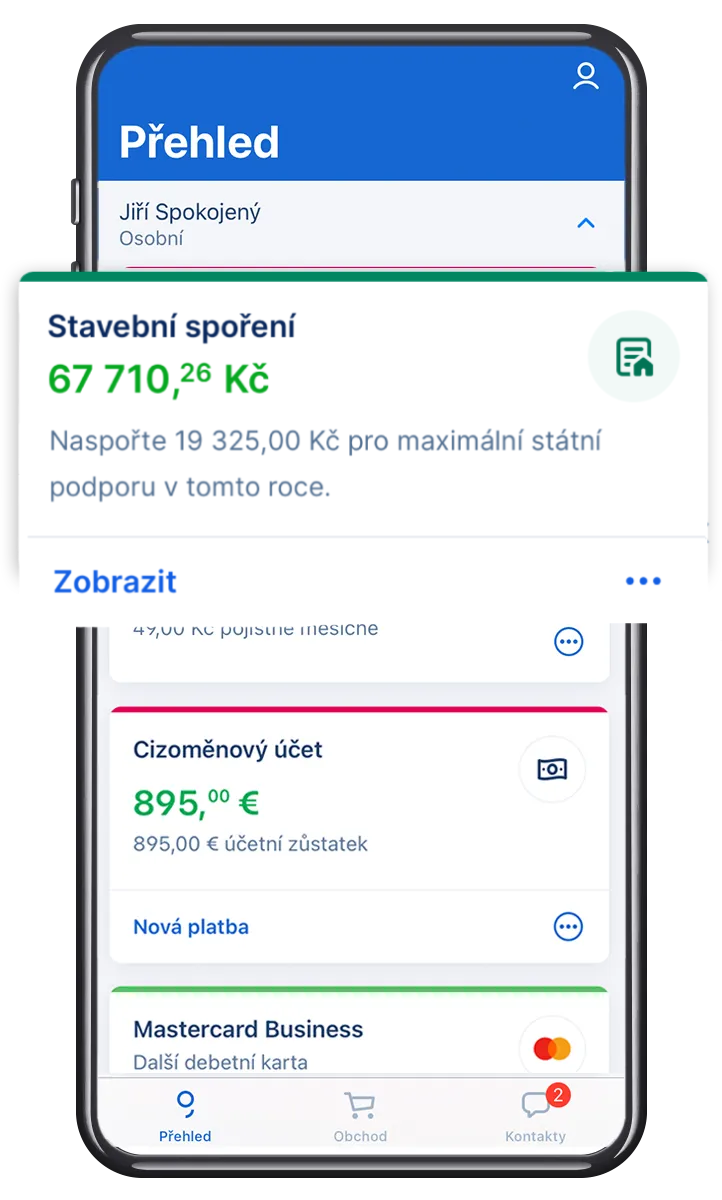Click the Zobrazit link
The height and width of the screenshot is (1200, 722).
click(x=114, y=581)
